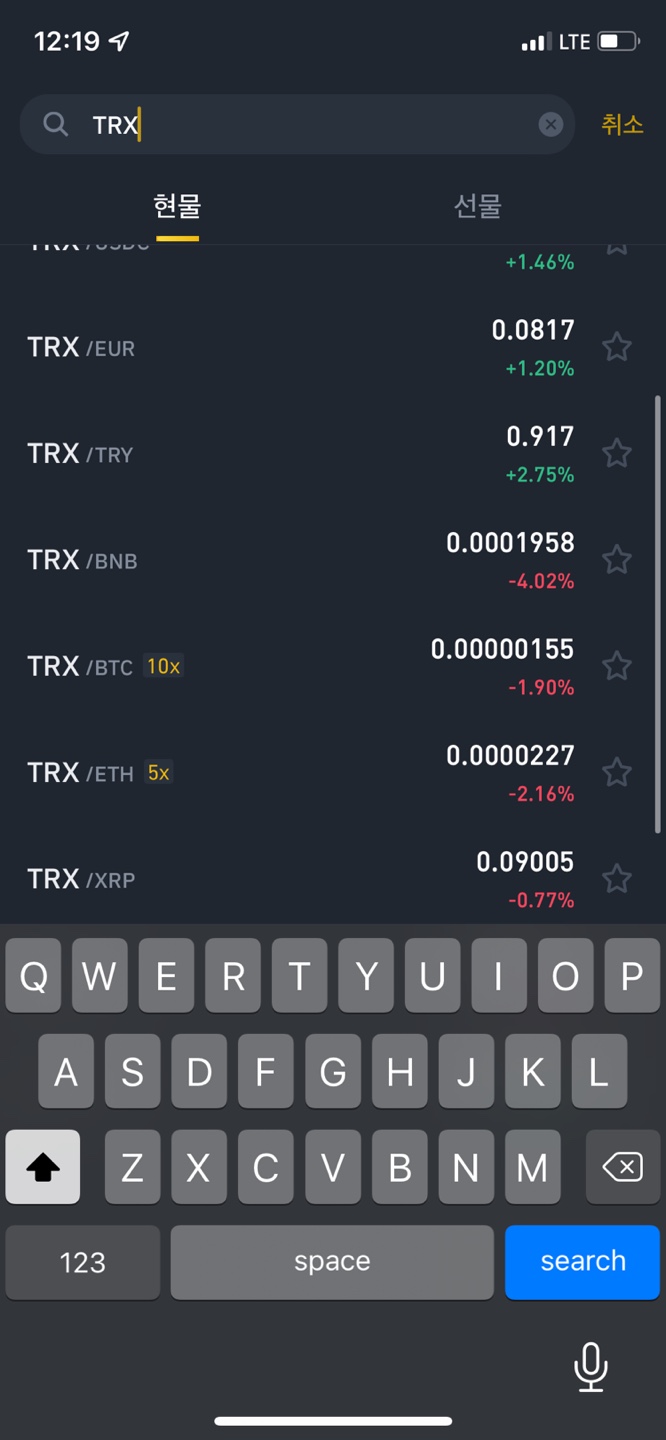Star the TRX/BTC pair
The height and width of the screenshot is (1440, 666).
(617, 665)
